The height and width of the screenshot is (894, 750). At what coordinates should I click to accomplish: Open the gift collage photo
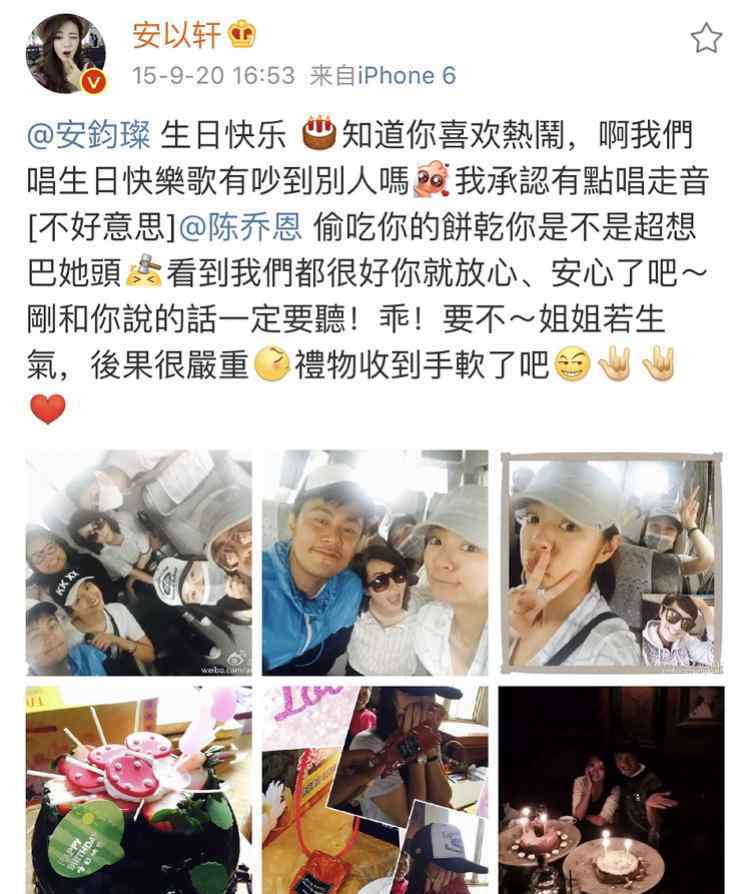point(375,790)
